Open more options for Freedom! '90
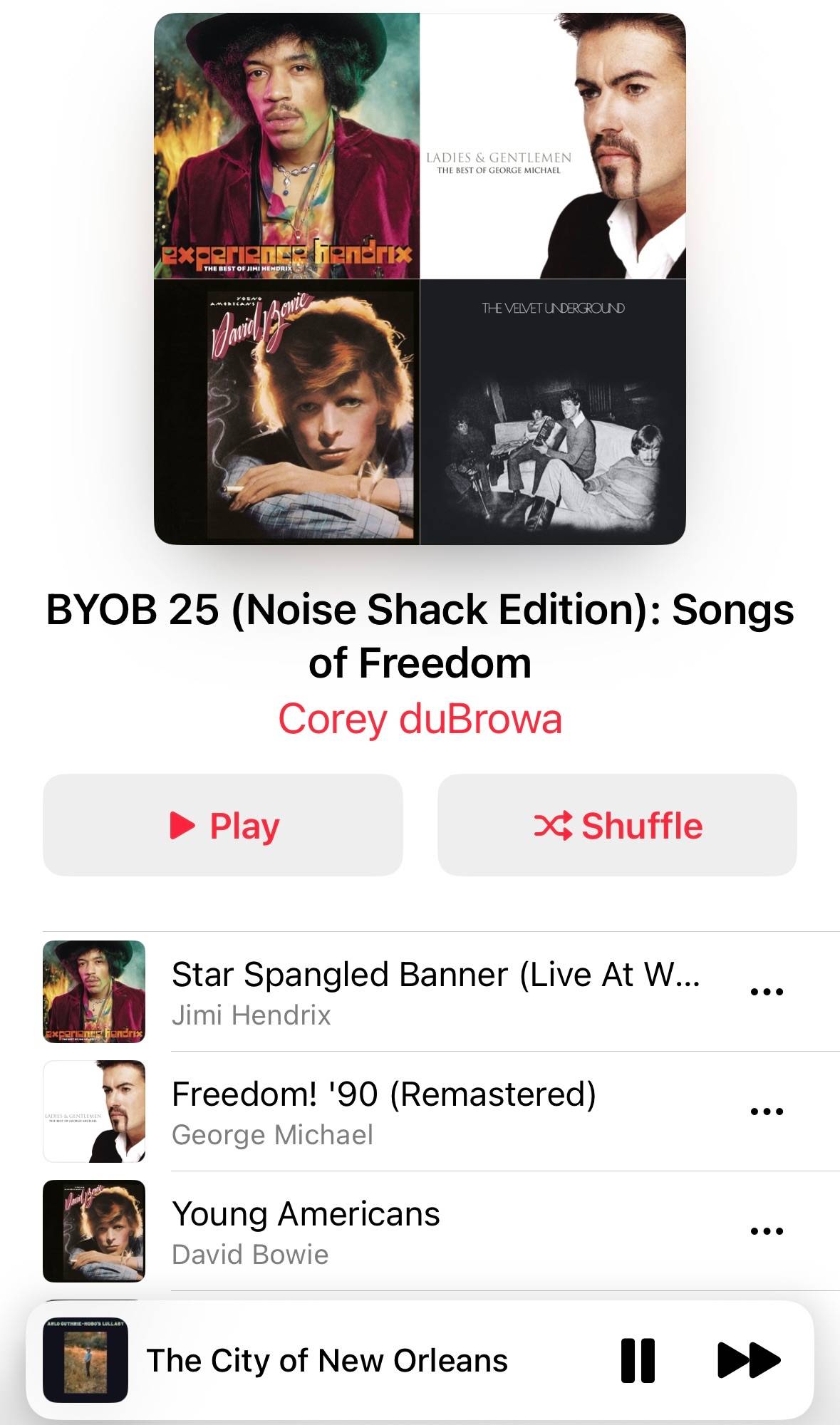This screenshot has width=840, height=1425. (x=767, y=1111)
